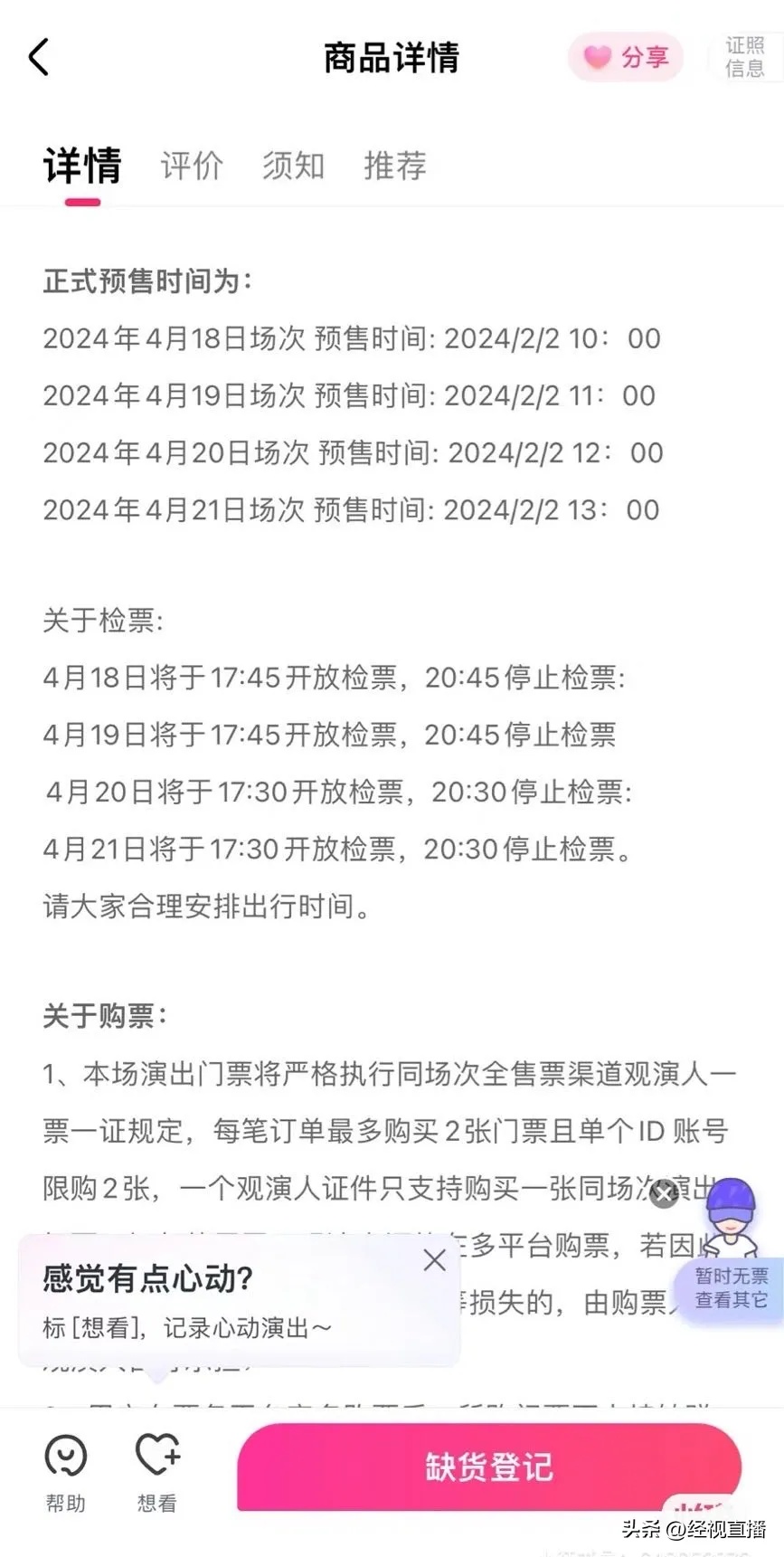Click the heart icon inside the 分享 button
Screen dimensions: 784x1557
coord(596,56)
